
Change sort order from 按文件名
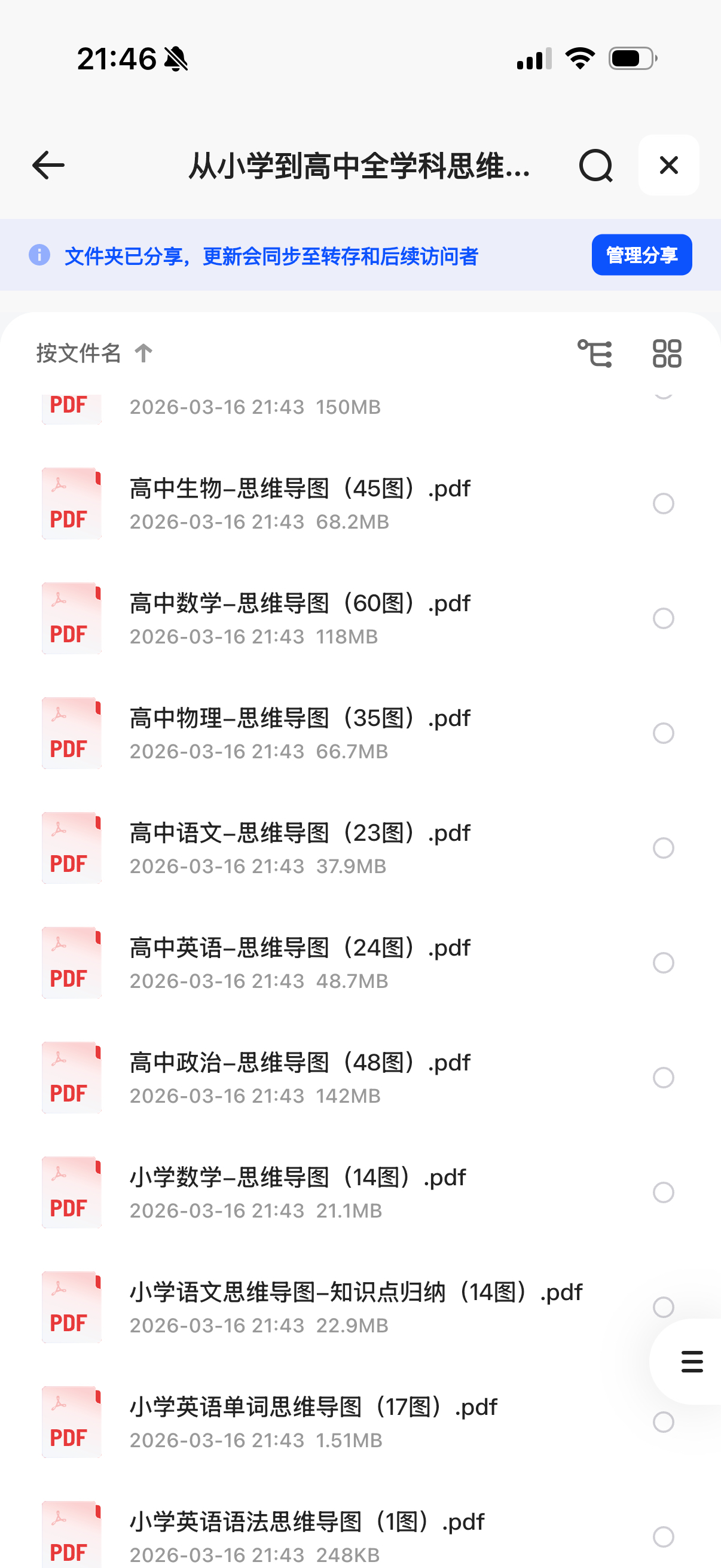point(94,353)
